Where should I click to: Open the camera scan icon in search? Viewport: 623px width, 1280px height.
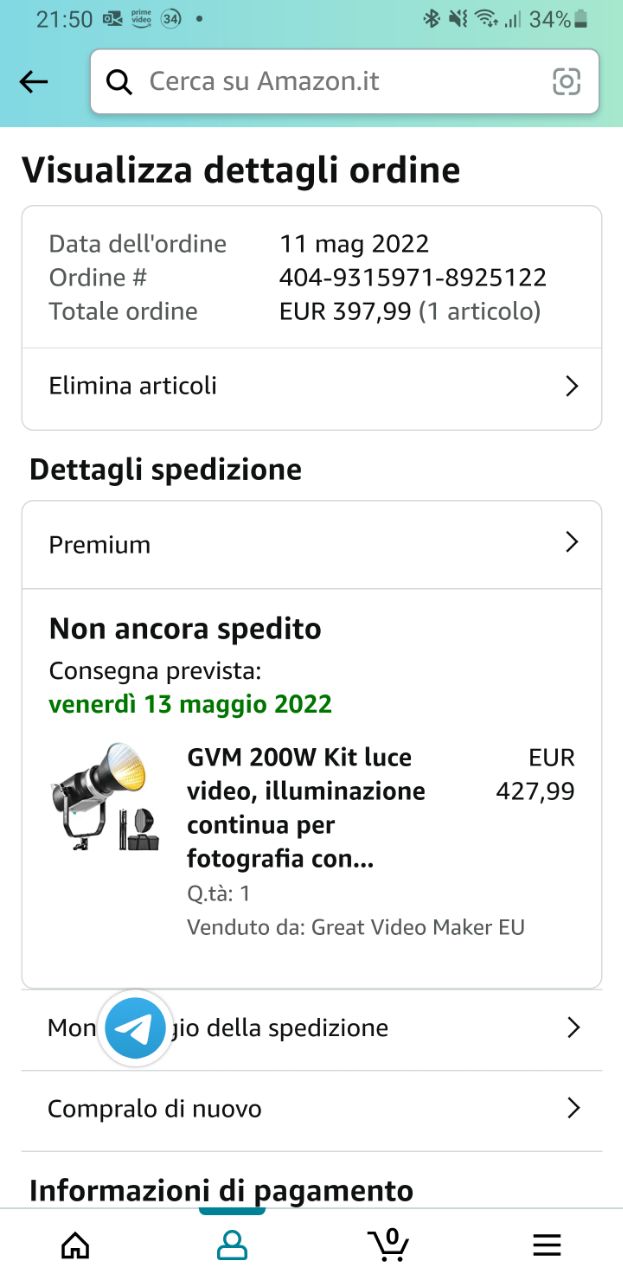click(566, 82)
